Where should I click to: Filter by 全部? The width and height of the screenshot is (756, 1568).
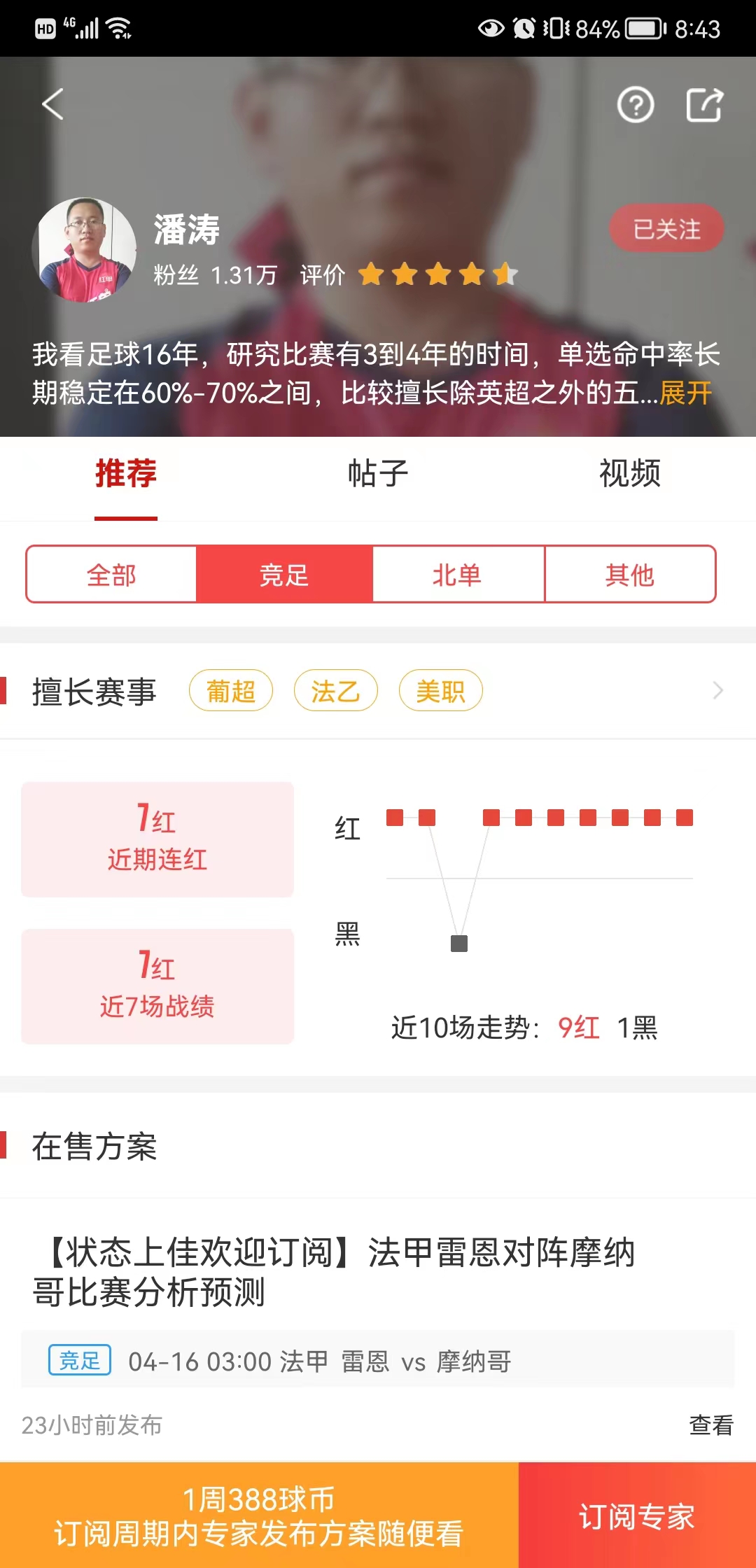tap(111, 575)
